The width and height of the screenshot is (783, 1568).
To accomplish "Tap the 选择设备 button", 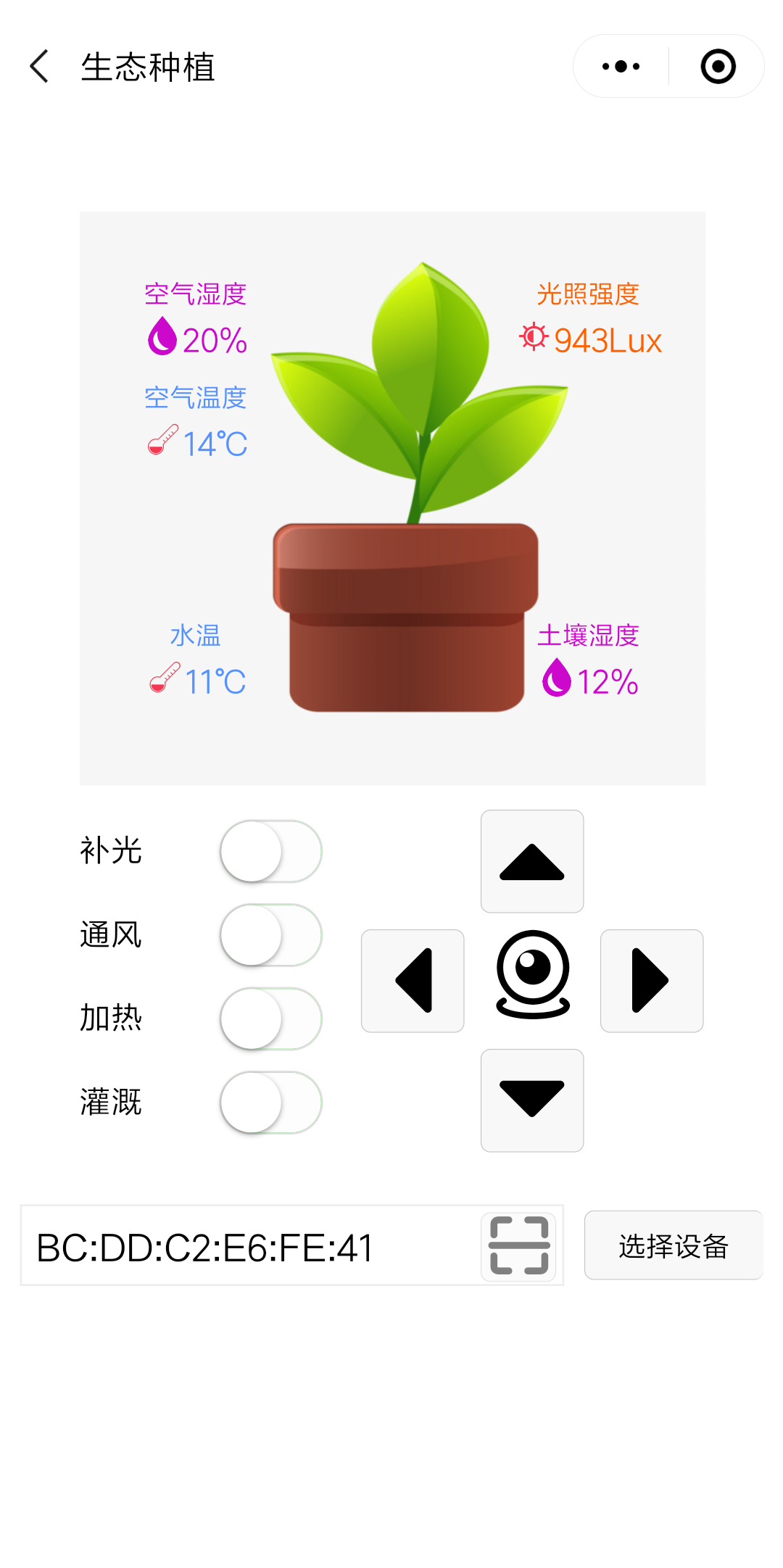I will pos(674,1245).
